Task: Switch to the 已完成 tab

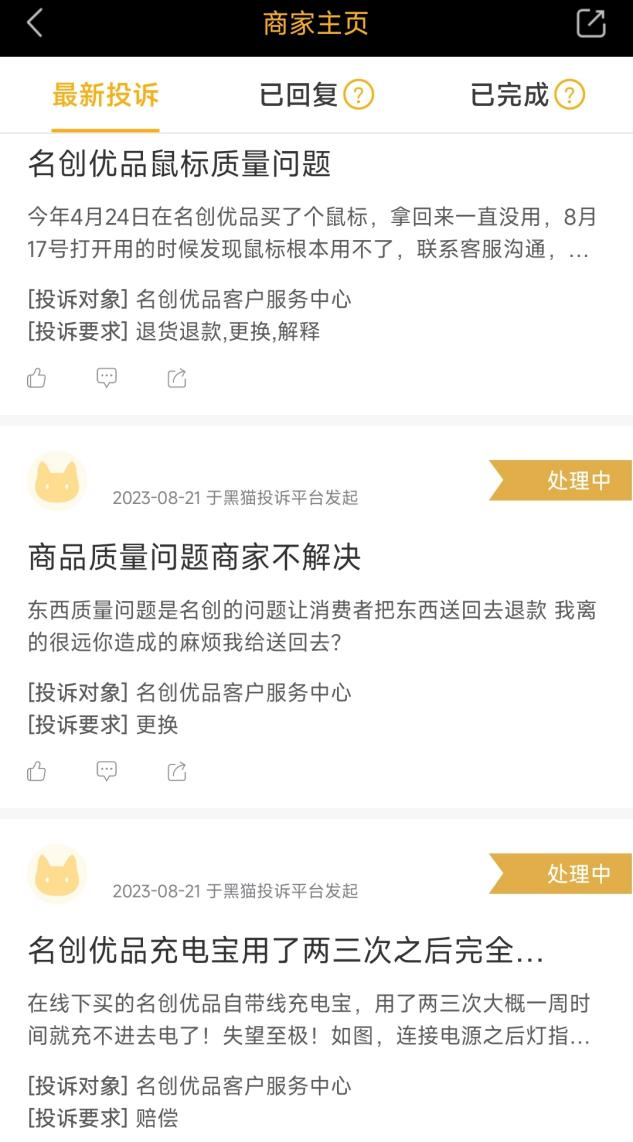Action: tap(510, 95)
